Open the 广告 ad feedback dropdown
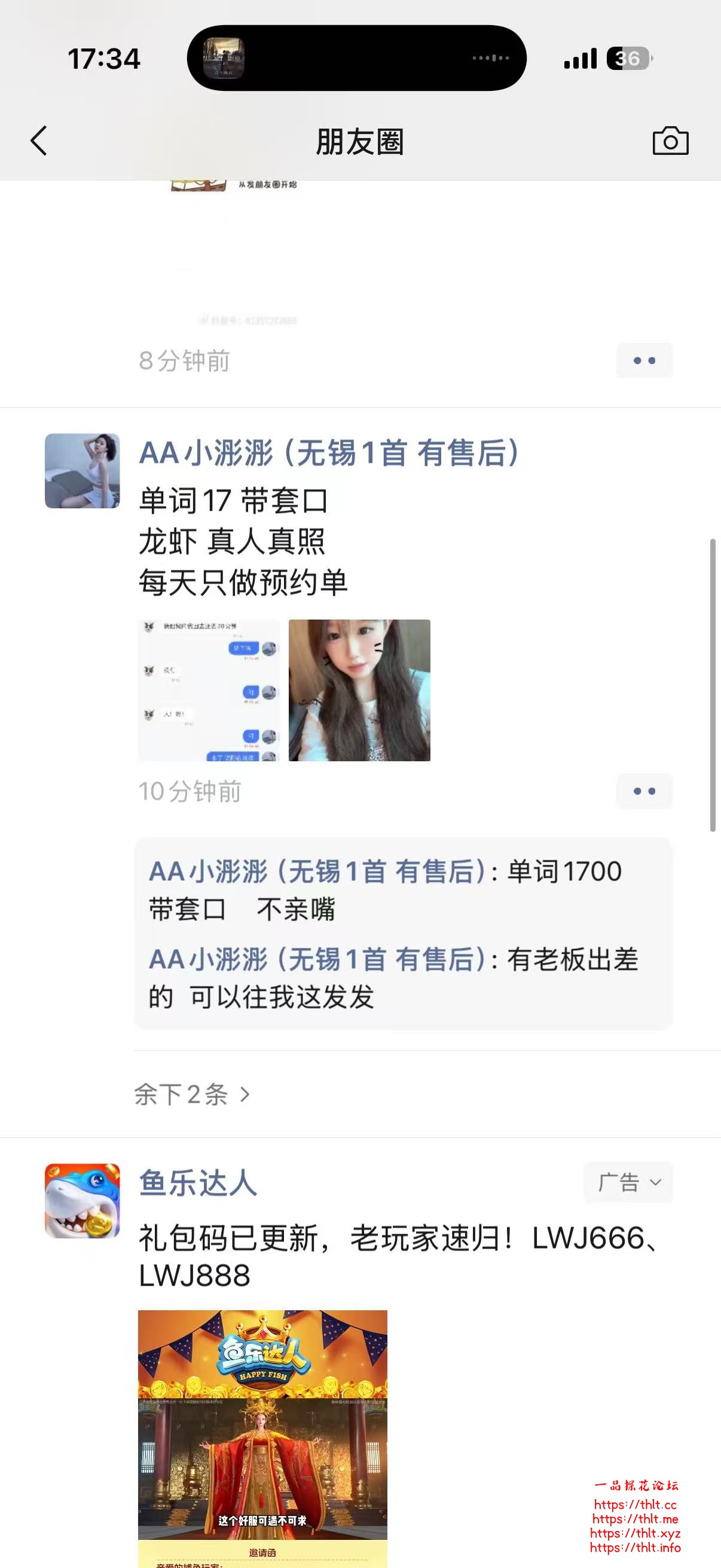Screen dimensions: 721x1568 pyautogui.click(x=628, y=1182)
